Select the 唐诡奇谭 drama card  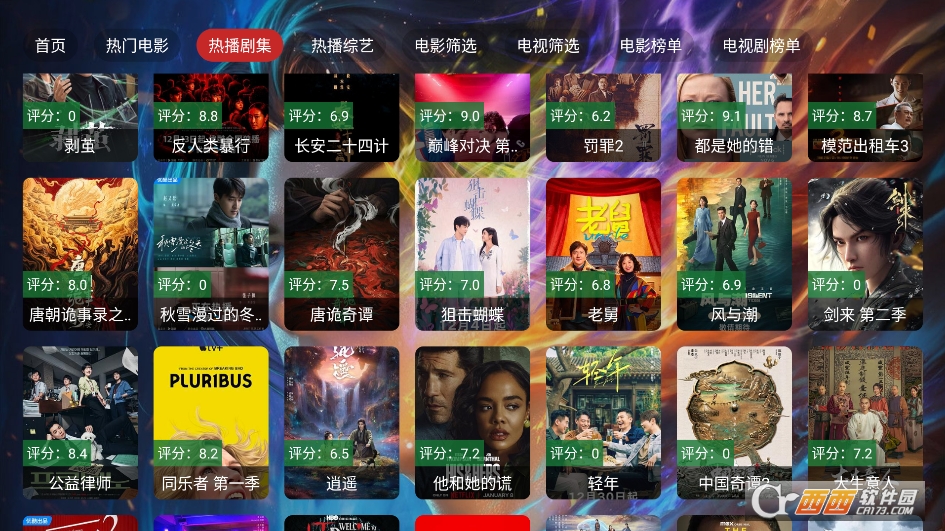341,254
